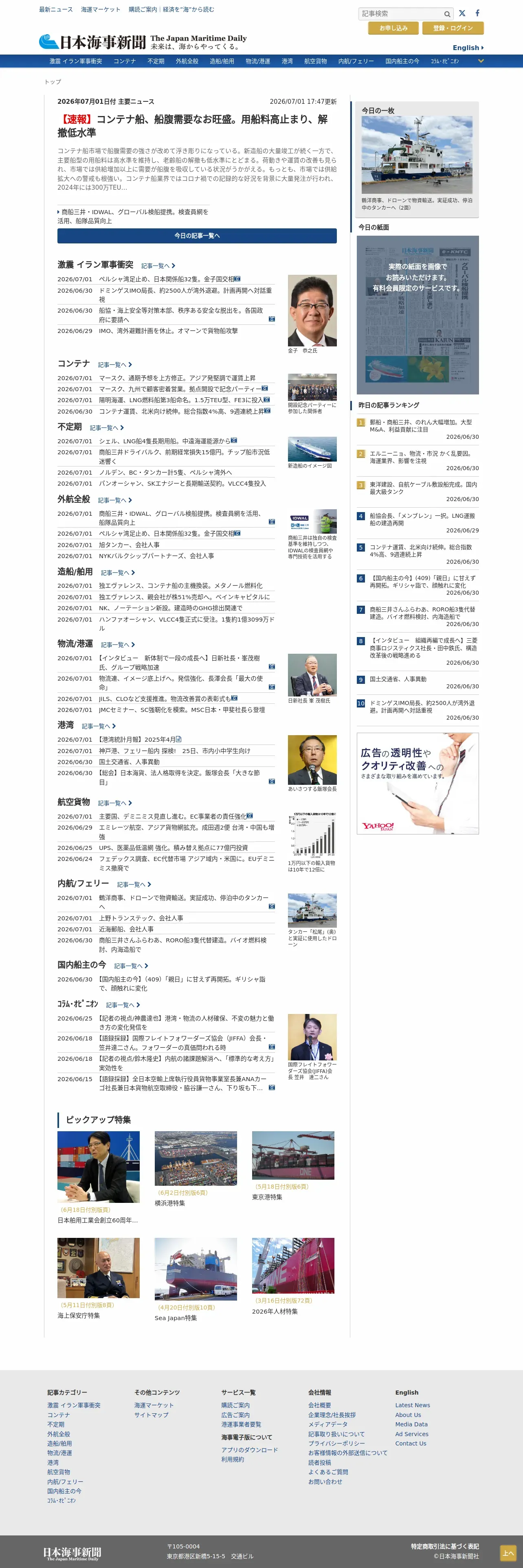This screenshot has width=523, height=1568.
Task: Select コンテナ in the navigation bar
Action: (124, 61)
